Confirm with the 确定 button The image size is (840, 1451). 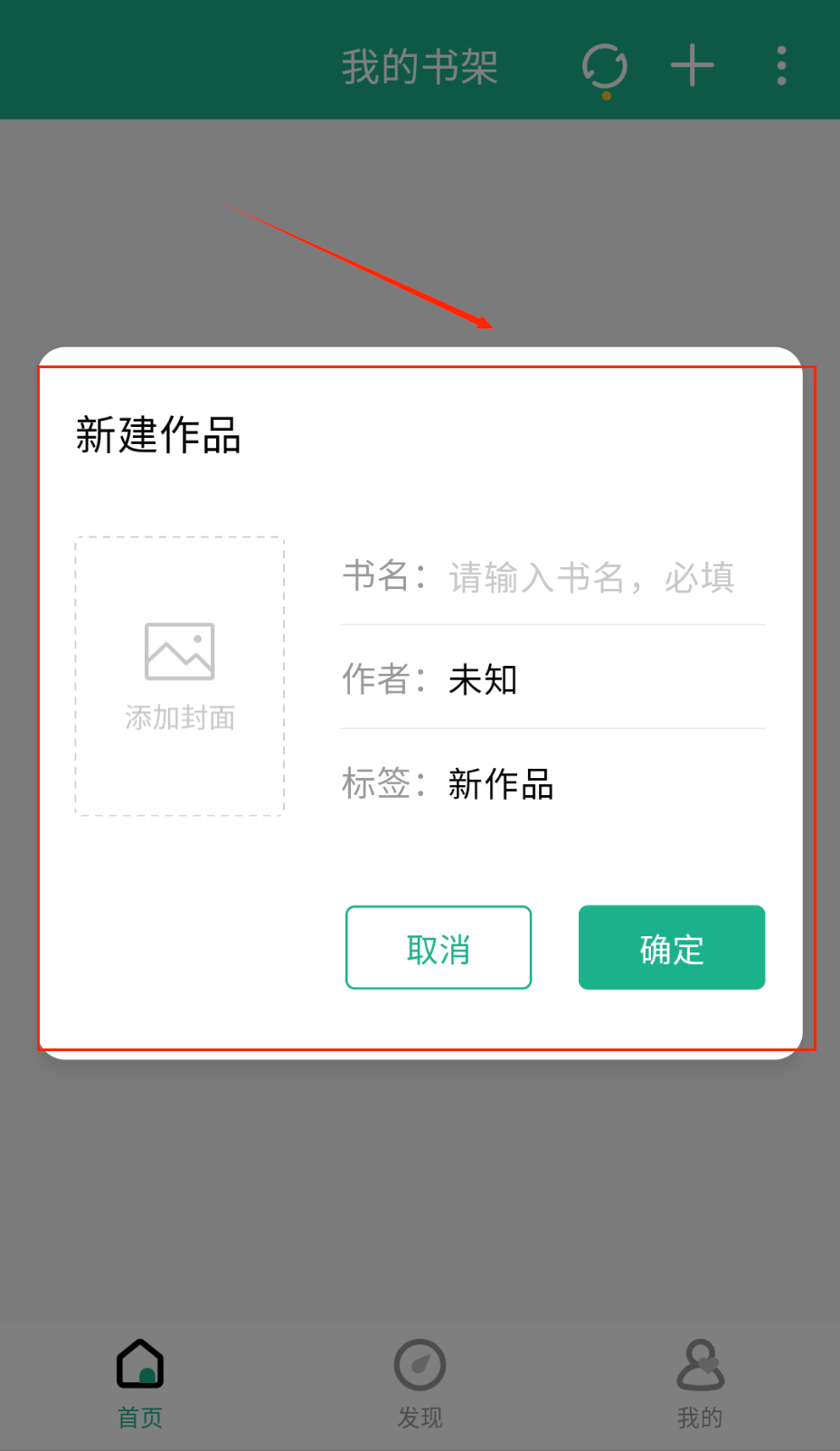click(x=672, y=948)
